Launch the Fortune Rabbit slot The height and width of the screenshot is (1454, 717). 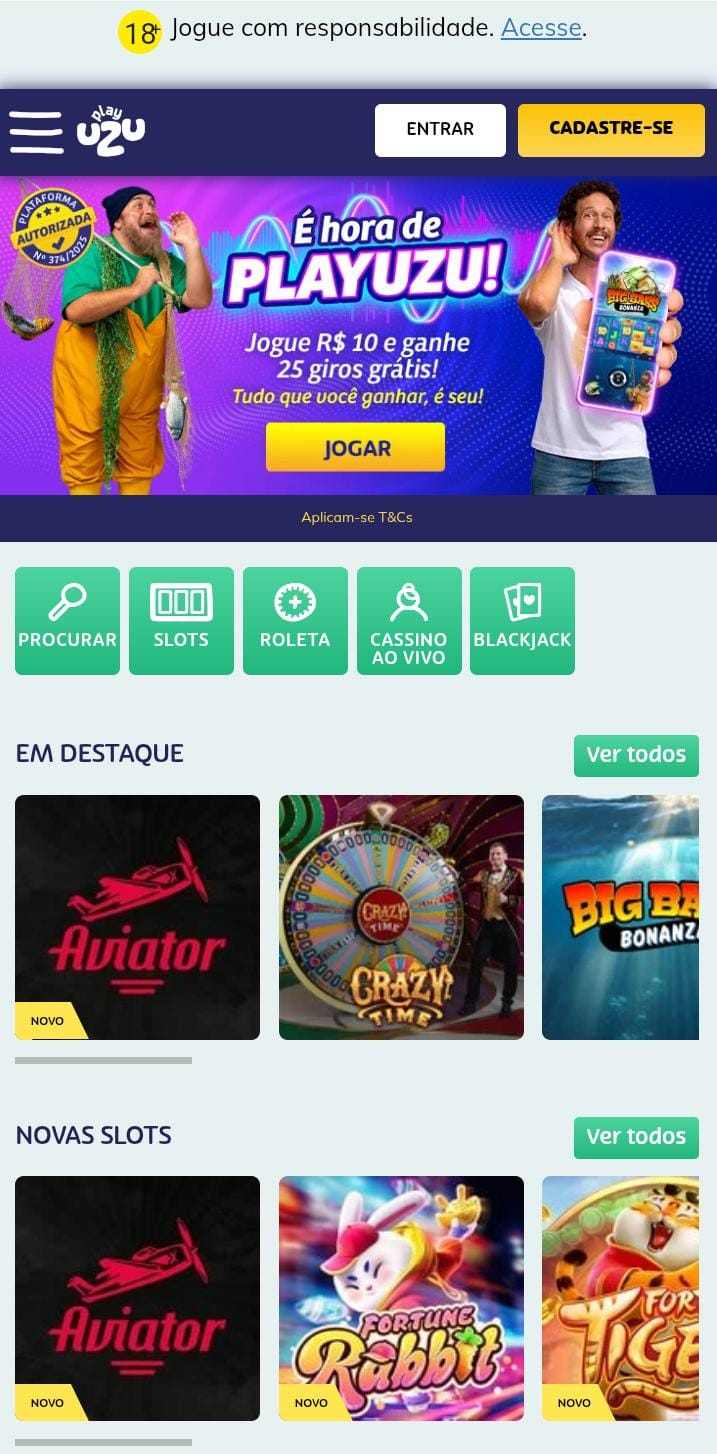pos(401,1298)
